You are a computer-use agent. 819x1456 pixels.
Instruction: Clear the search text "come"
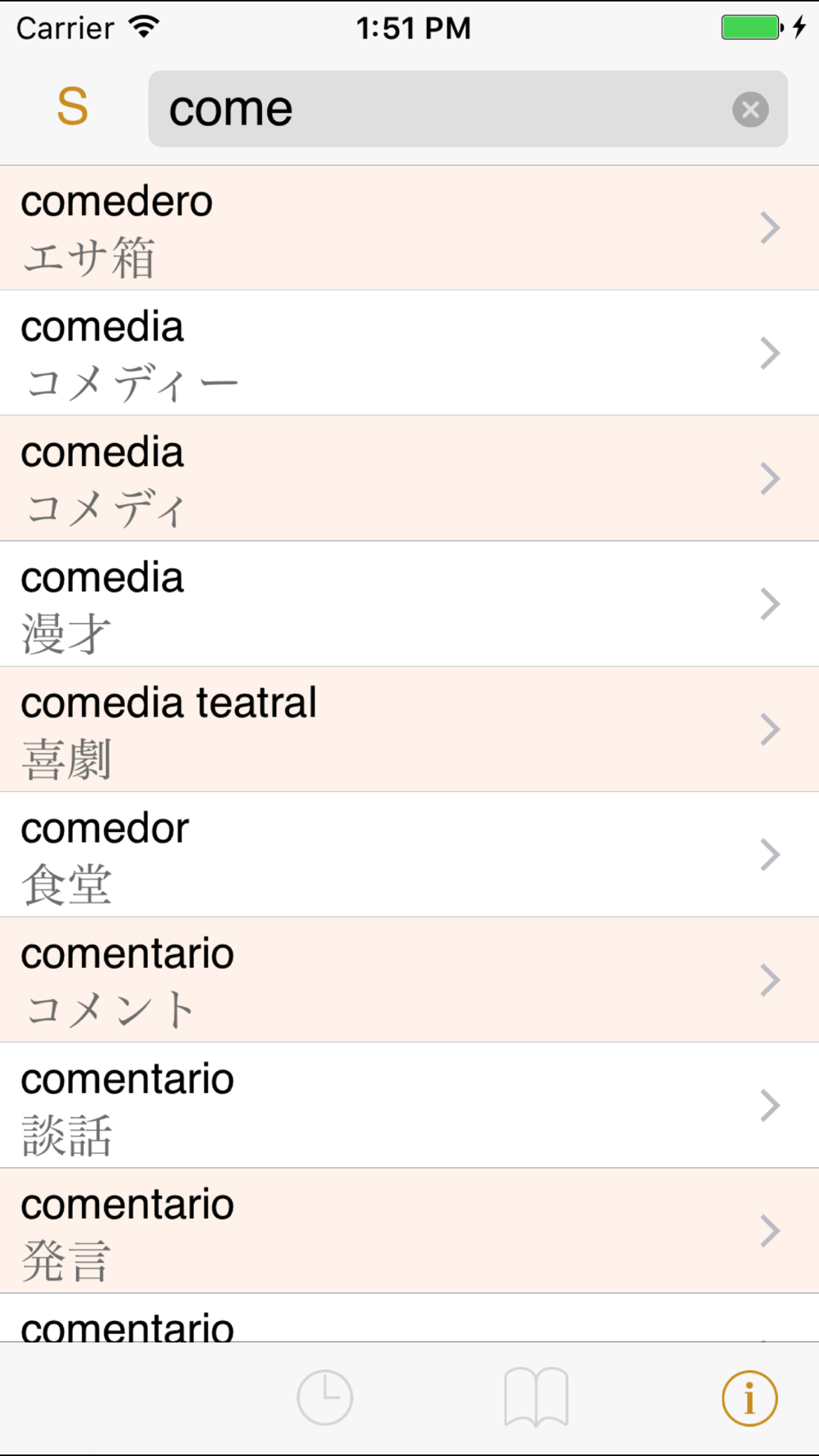coord(750,109)
